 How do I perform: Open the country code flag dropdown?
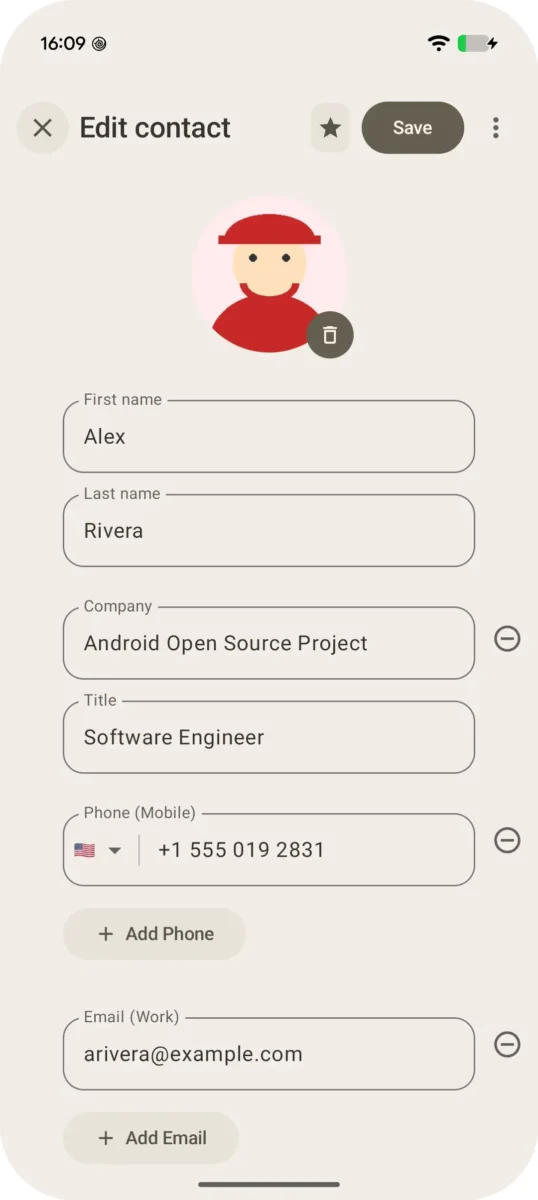(98, 850)
